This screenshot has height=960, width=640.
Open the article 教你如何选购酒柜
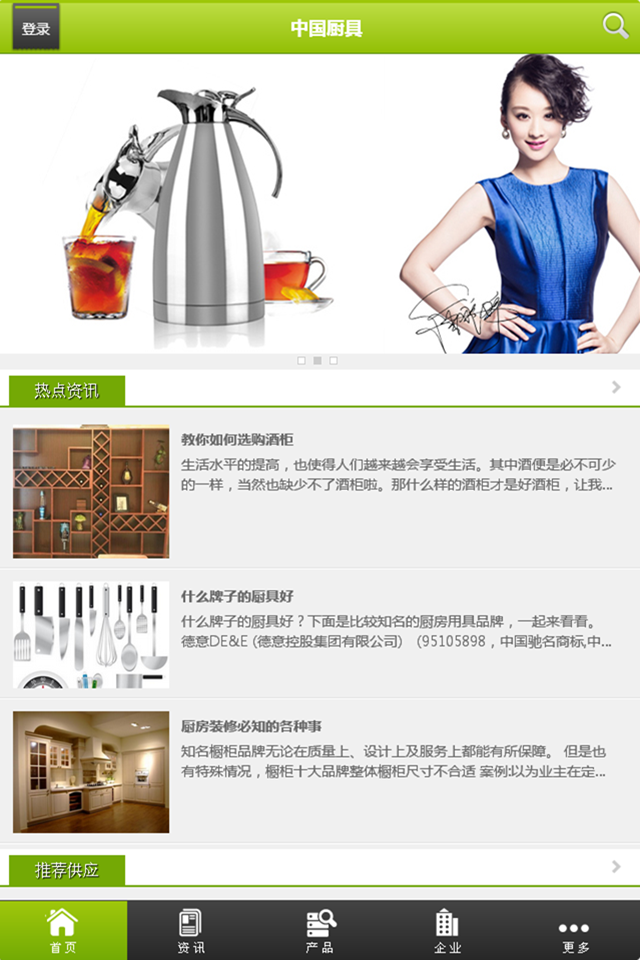point(237,439)
